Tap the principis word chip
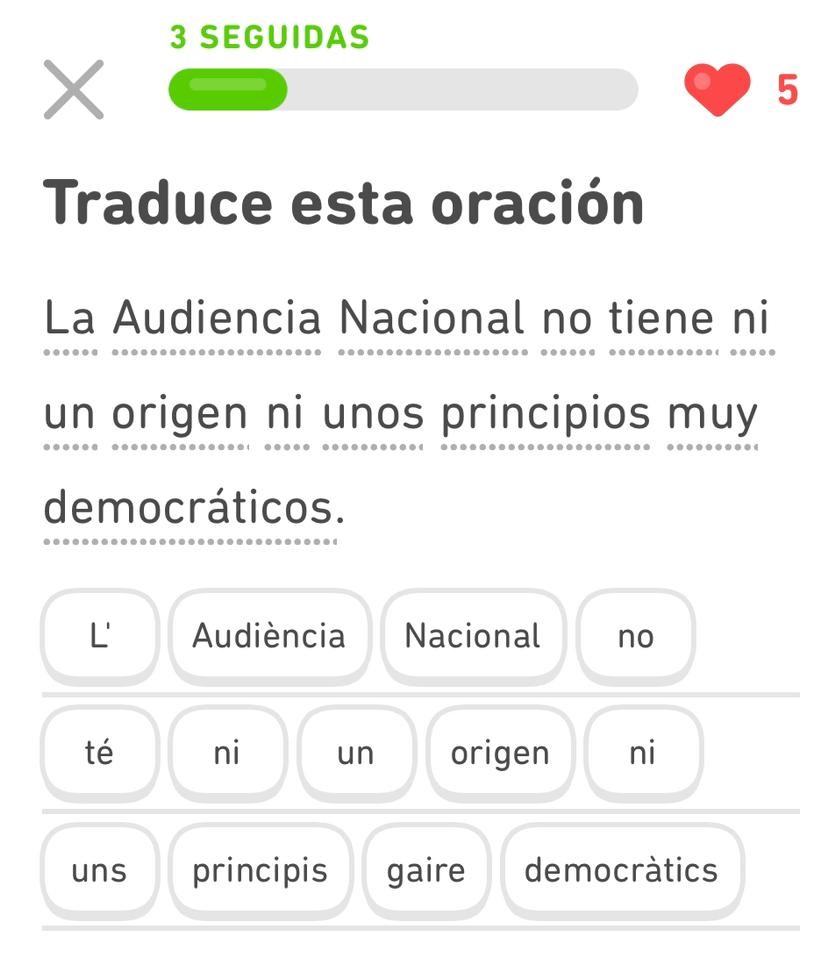822x963 pixels. click(x=260, y=870)
